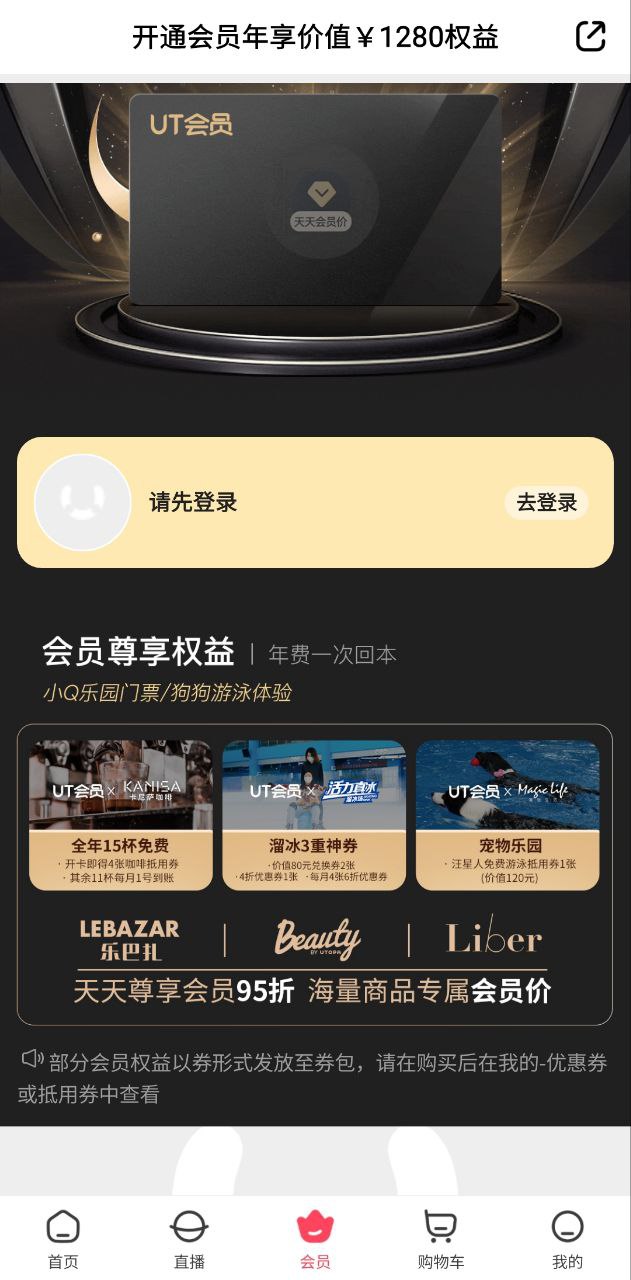Switch to the 直播 live tab
Screen dimensions: 631x1280
[189, 1239]
